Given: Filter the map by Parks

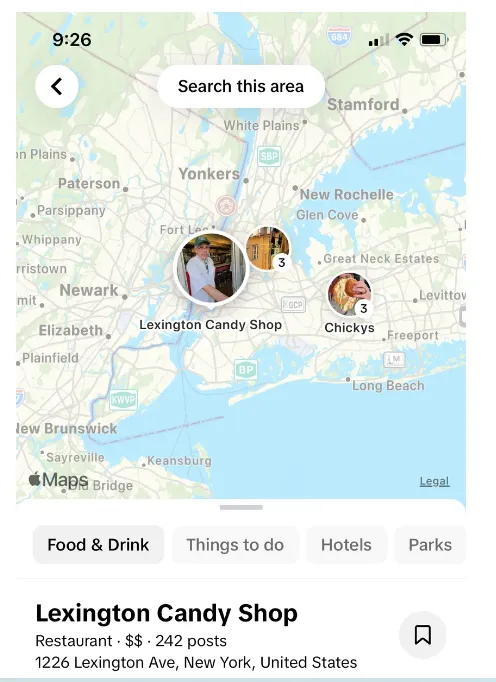Looking at the screenshot, I should click(430, 545).
